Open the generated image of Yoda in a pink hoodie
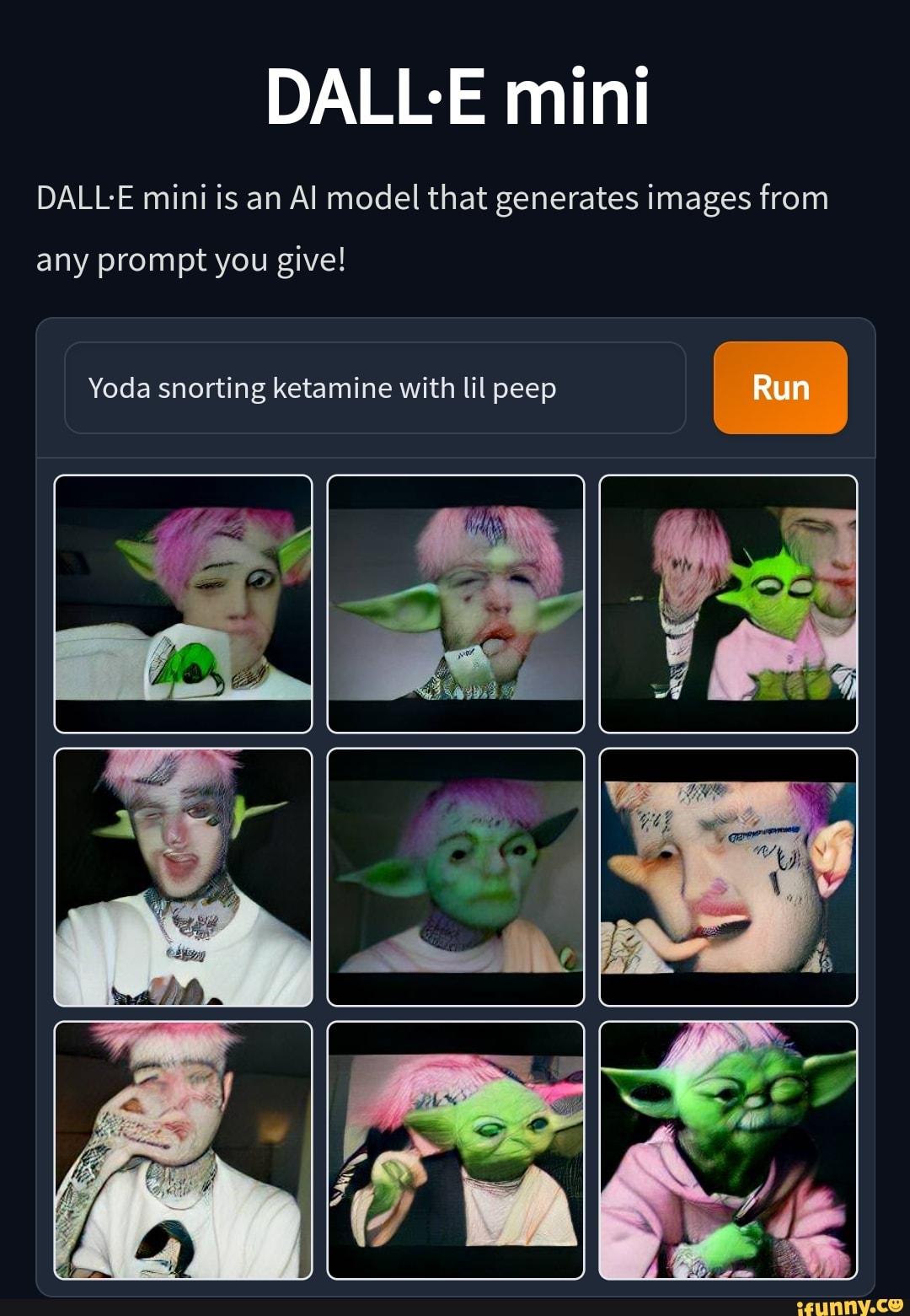 click(x=728, y=1150)
